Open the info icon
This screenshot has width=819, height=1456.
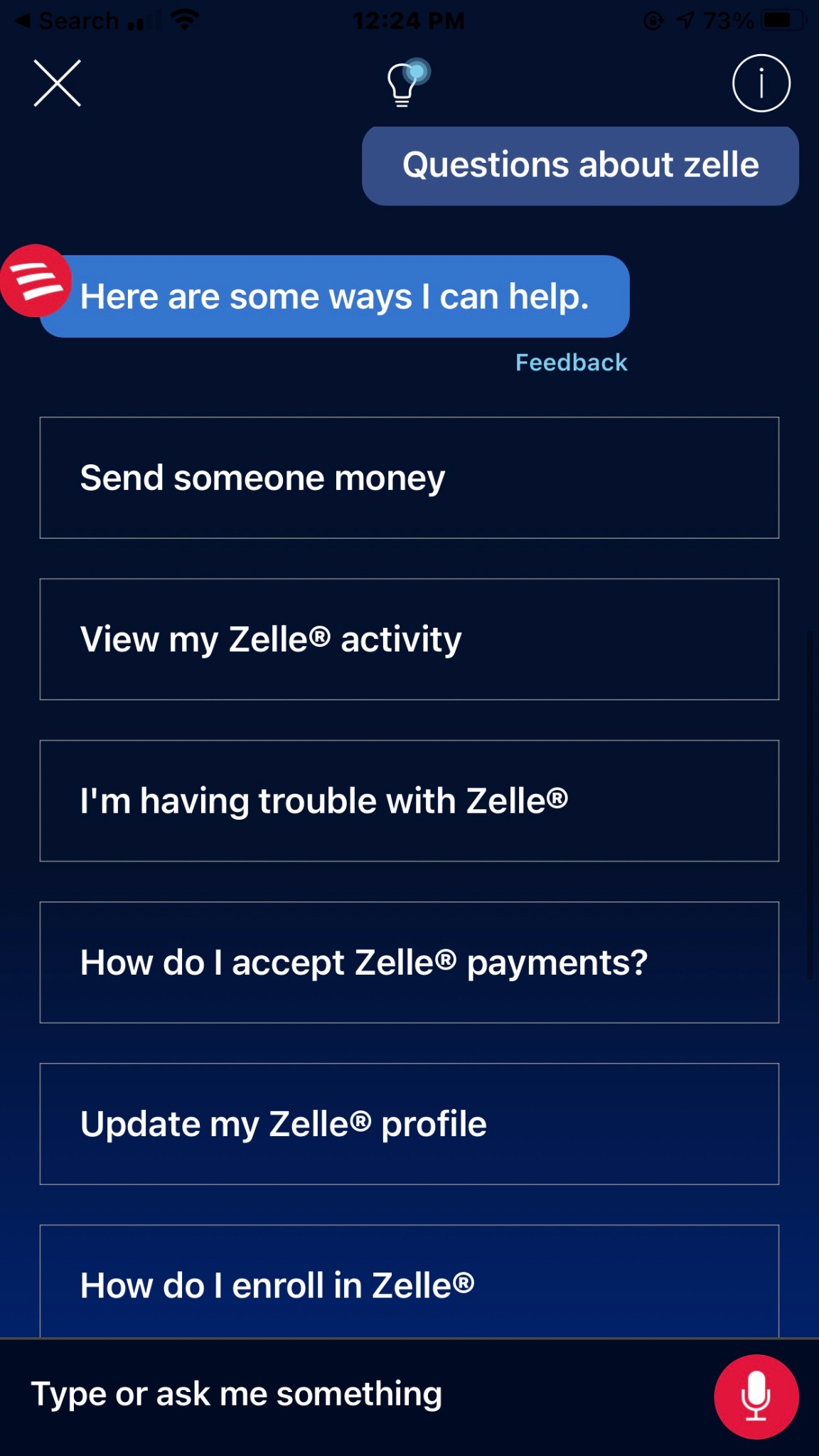click(x=761, y=83)
